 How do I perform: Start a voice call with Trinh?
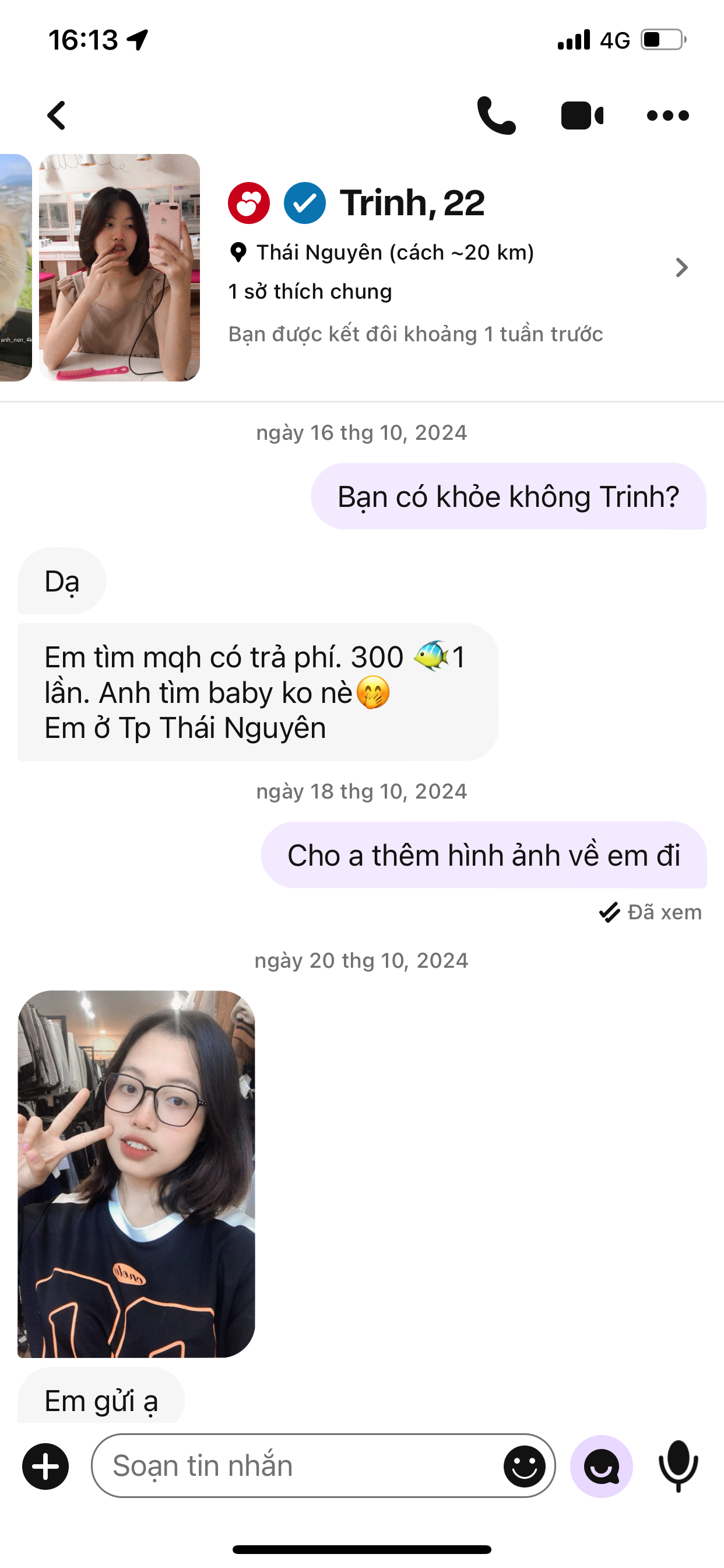pos(496,115)
